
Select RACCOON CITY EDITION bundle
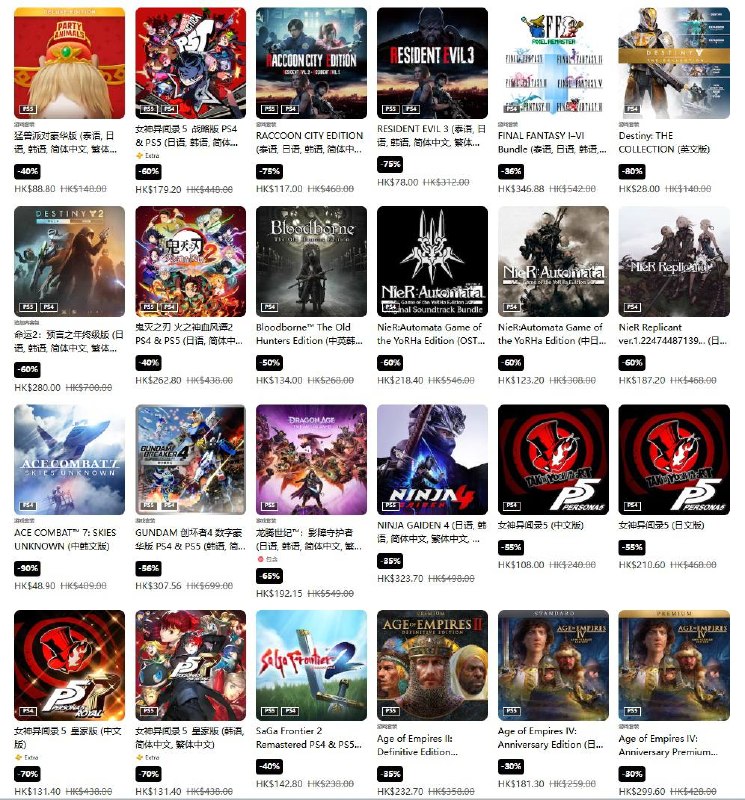(x=311, y=63)
